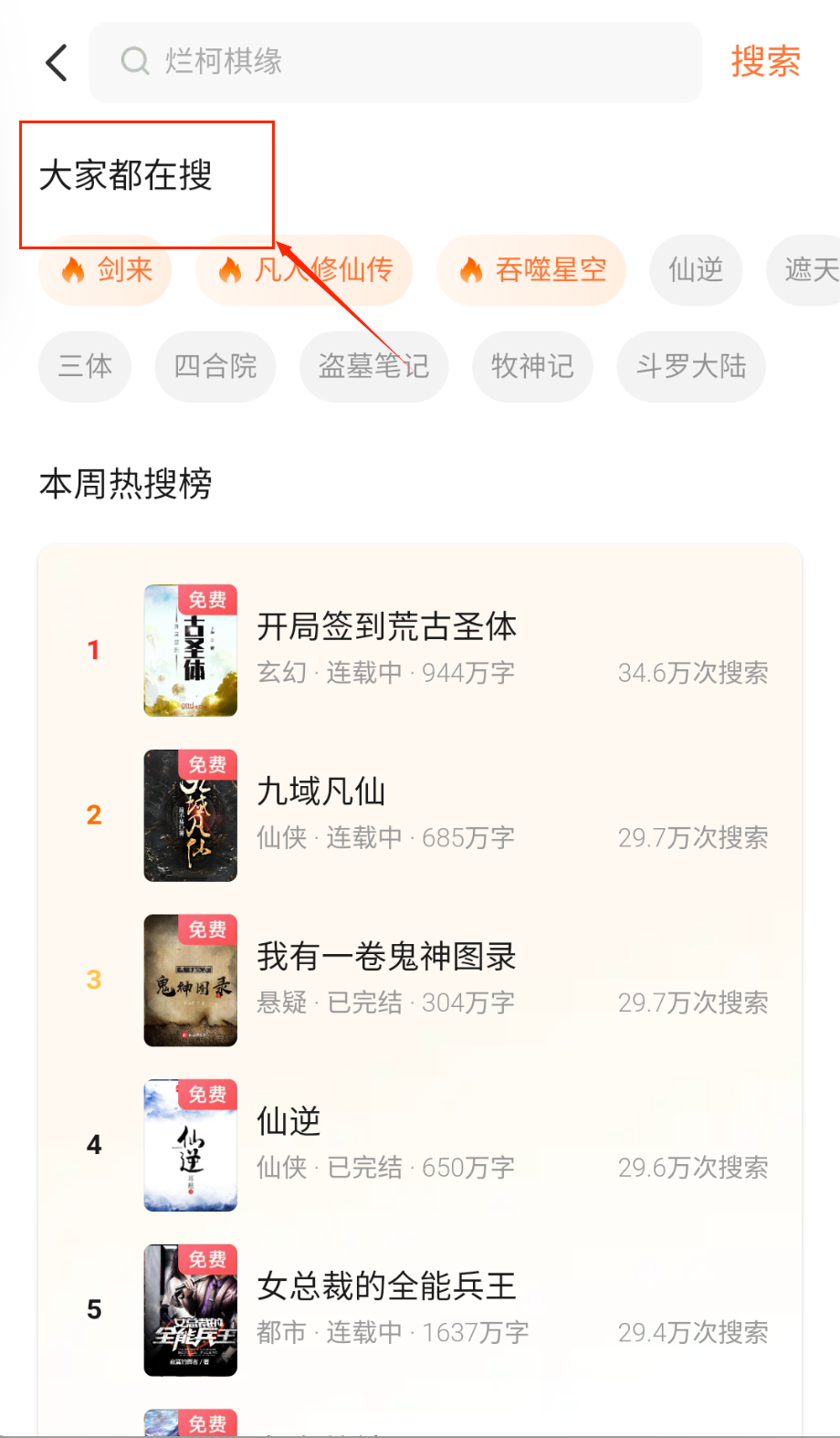Tap the 仙逆 search chip
This screenshot has width=840, height=1438.
point(696,270)
